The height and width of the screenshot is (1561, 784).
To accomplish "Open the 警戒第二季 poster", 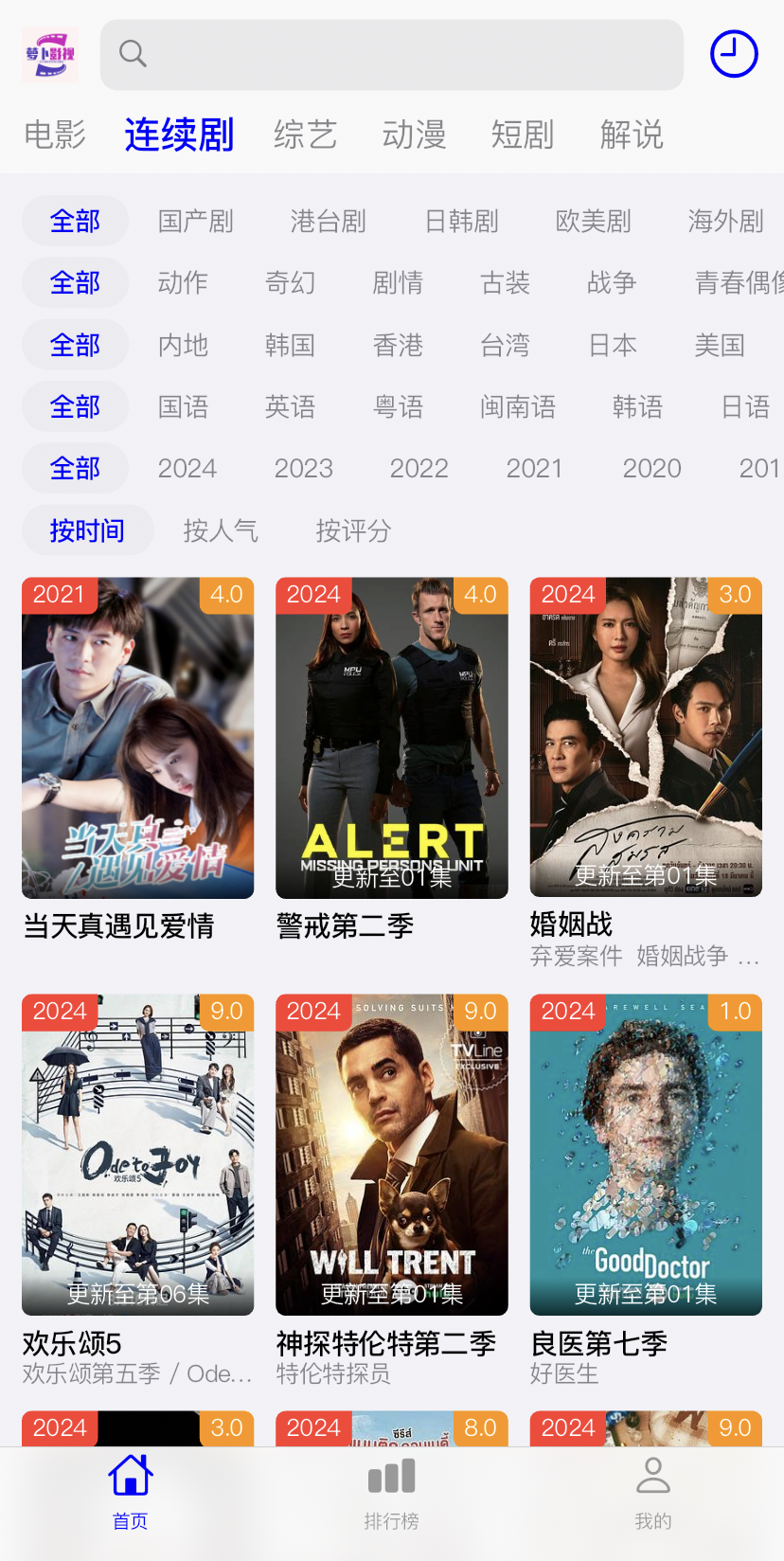I will tap(391, 737).
